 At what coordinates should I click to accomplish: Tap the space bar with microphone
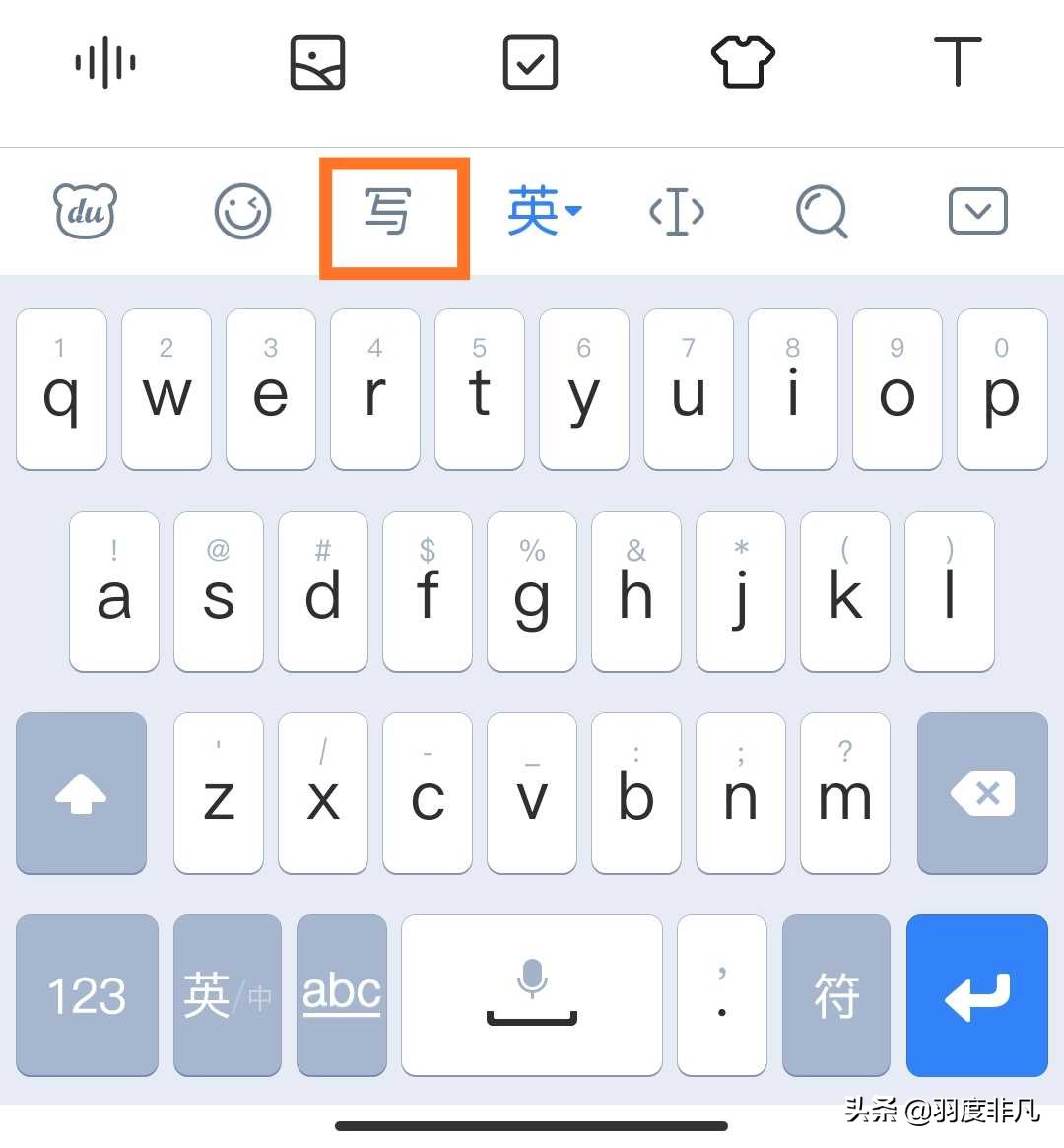pos(532,995)
